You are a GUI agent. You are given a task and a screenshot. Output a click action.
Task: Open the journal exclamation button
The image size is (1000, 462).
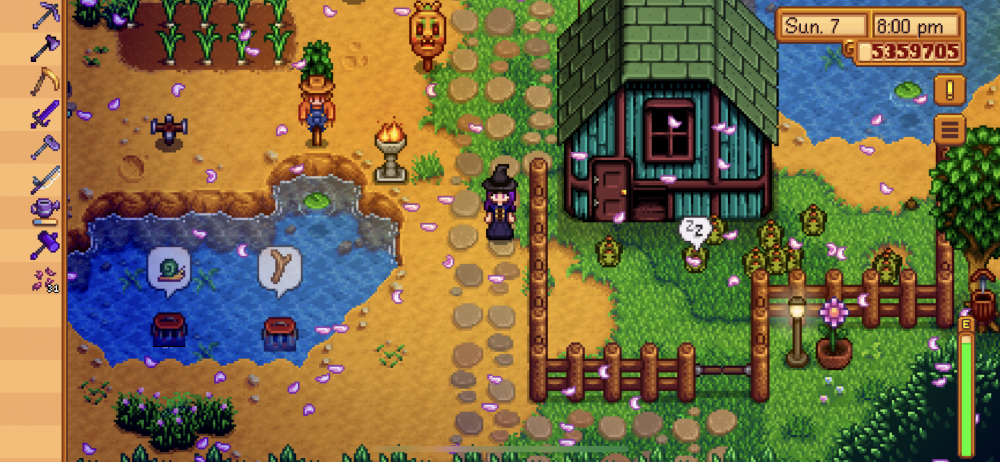point(948,90)
